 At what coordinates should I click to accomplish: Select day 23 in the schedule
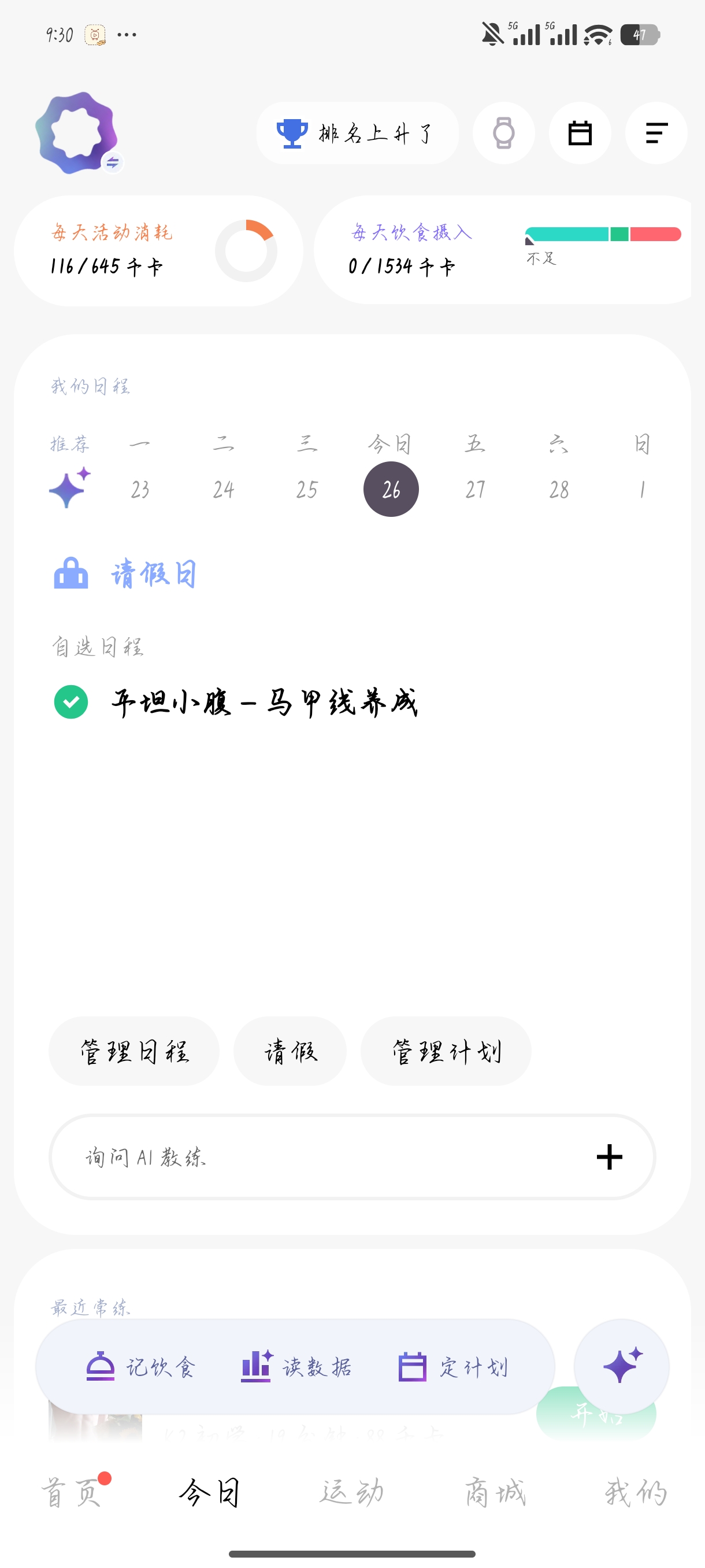pos(140,489)
